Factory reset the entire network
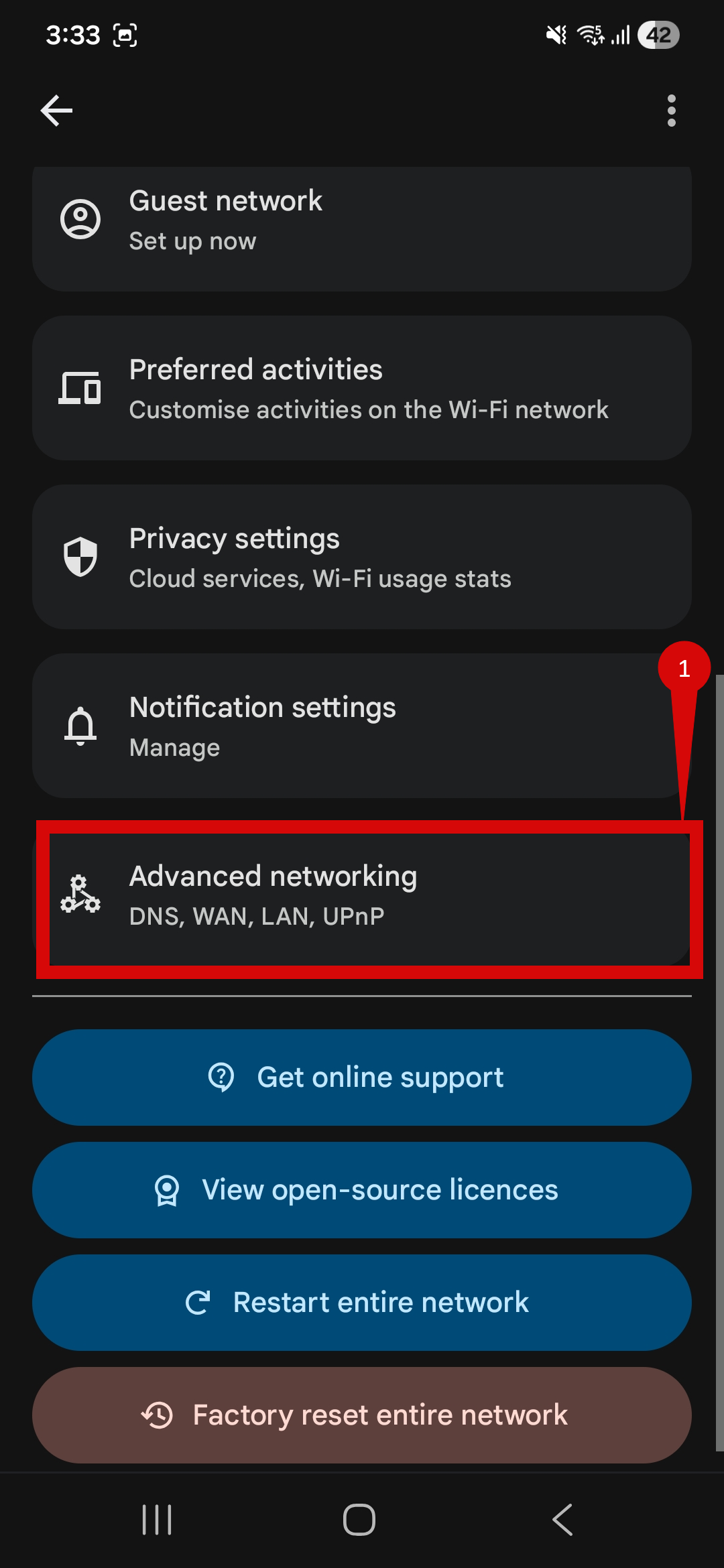Viewport: 724px width, 1568px height. [362, 1414]
